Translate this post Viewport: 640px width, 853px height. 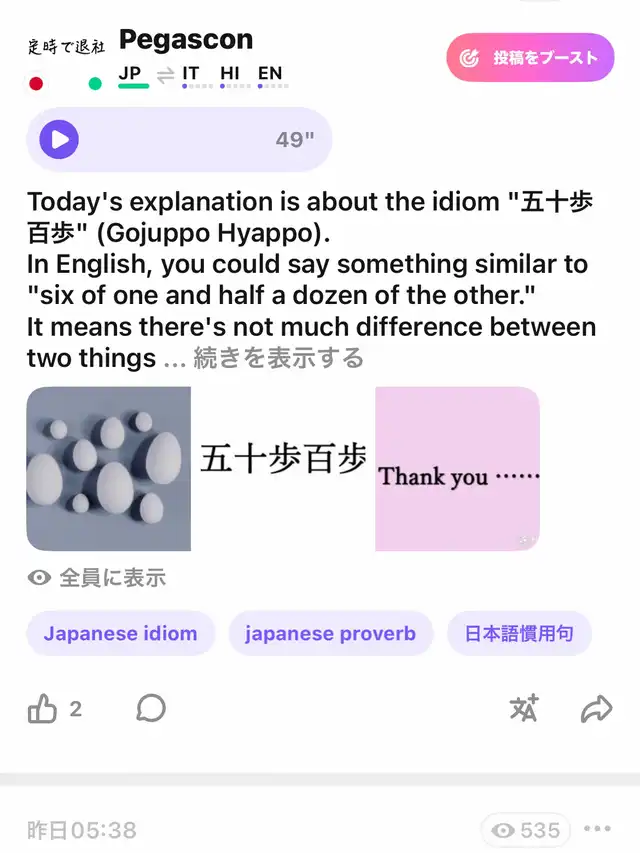tap(524, 709)
